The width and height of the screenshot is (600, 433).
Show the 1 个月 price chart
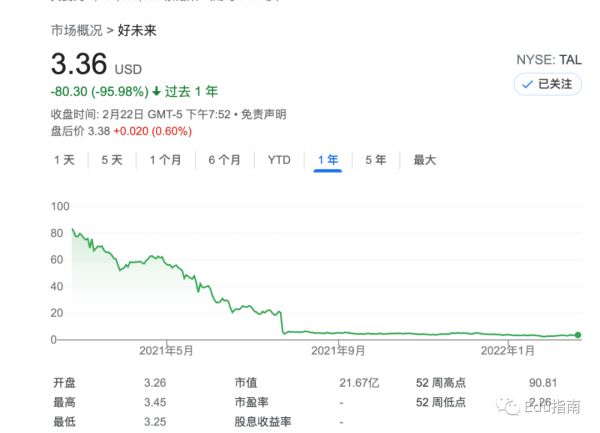tap(166, 160)
